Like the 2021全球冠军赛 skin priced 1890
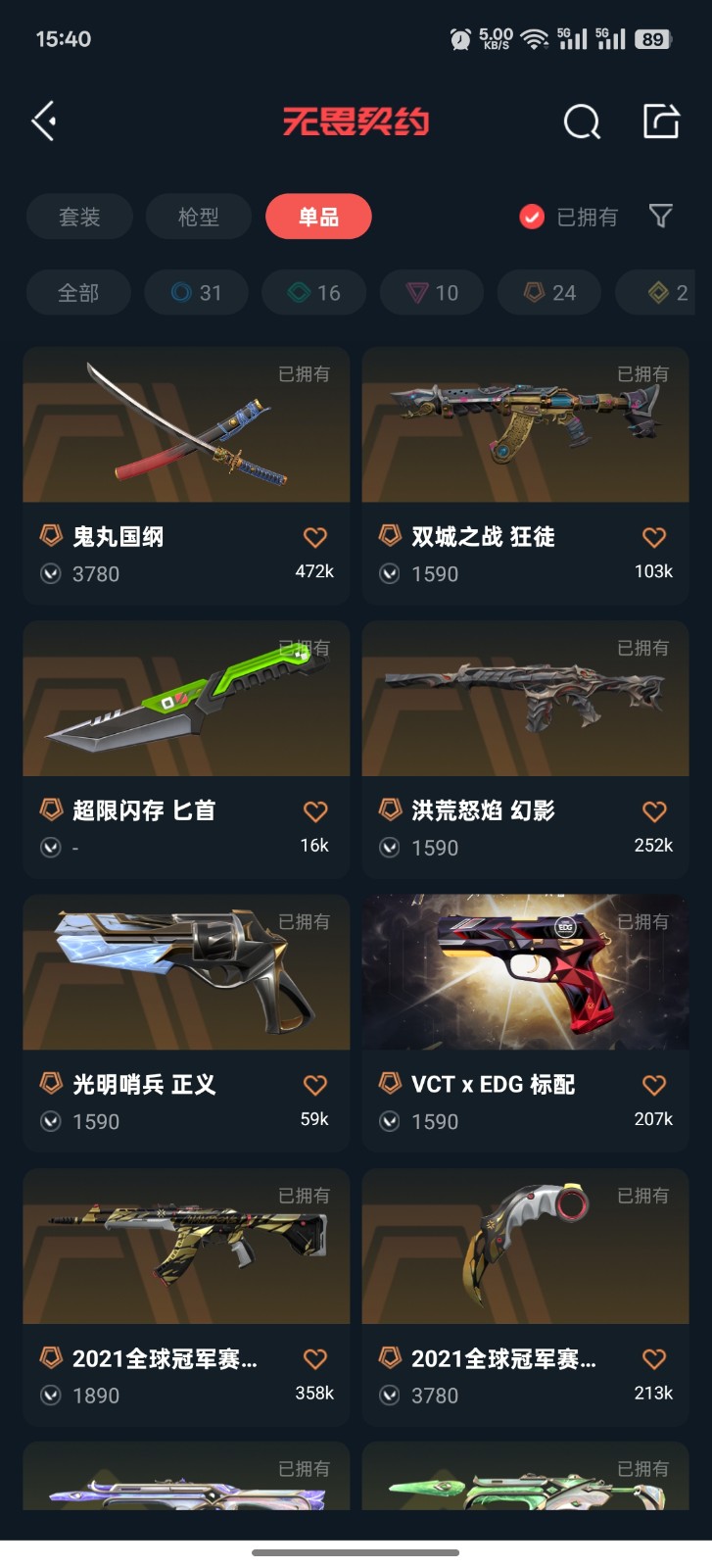Screen dimensions: 712x1568 (x=315, y=1359)
